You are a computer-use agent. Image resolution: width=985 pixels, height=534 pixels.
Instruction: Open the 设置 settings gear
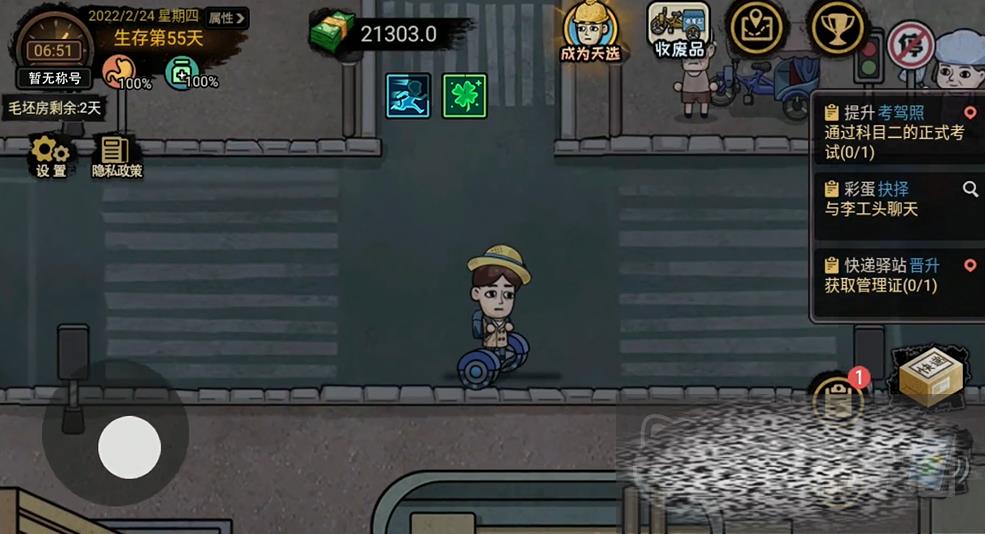point(51,157)
